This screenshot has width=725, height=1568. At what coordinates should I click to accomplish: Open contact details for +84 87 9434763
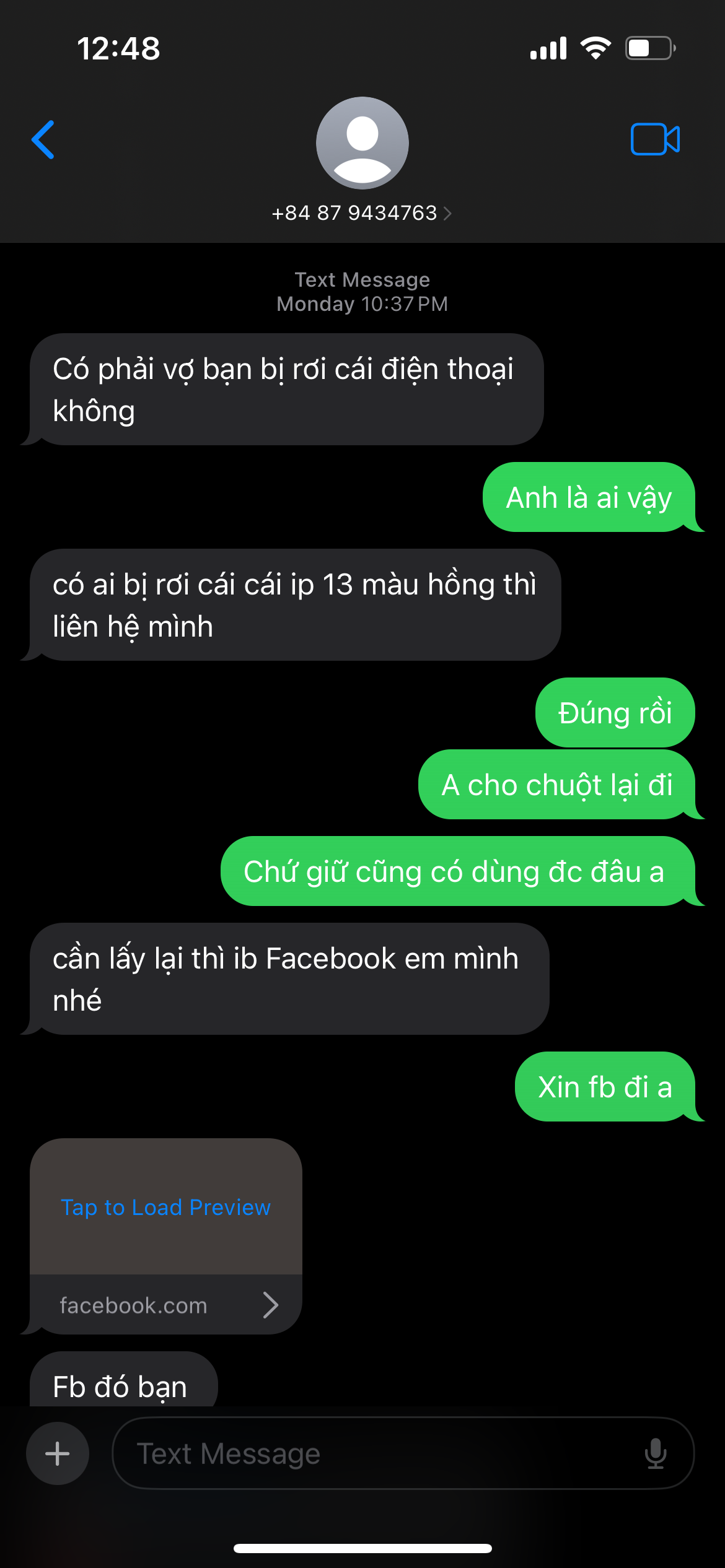(362, 213)
